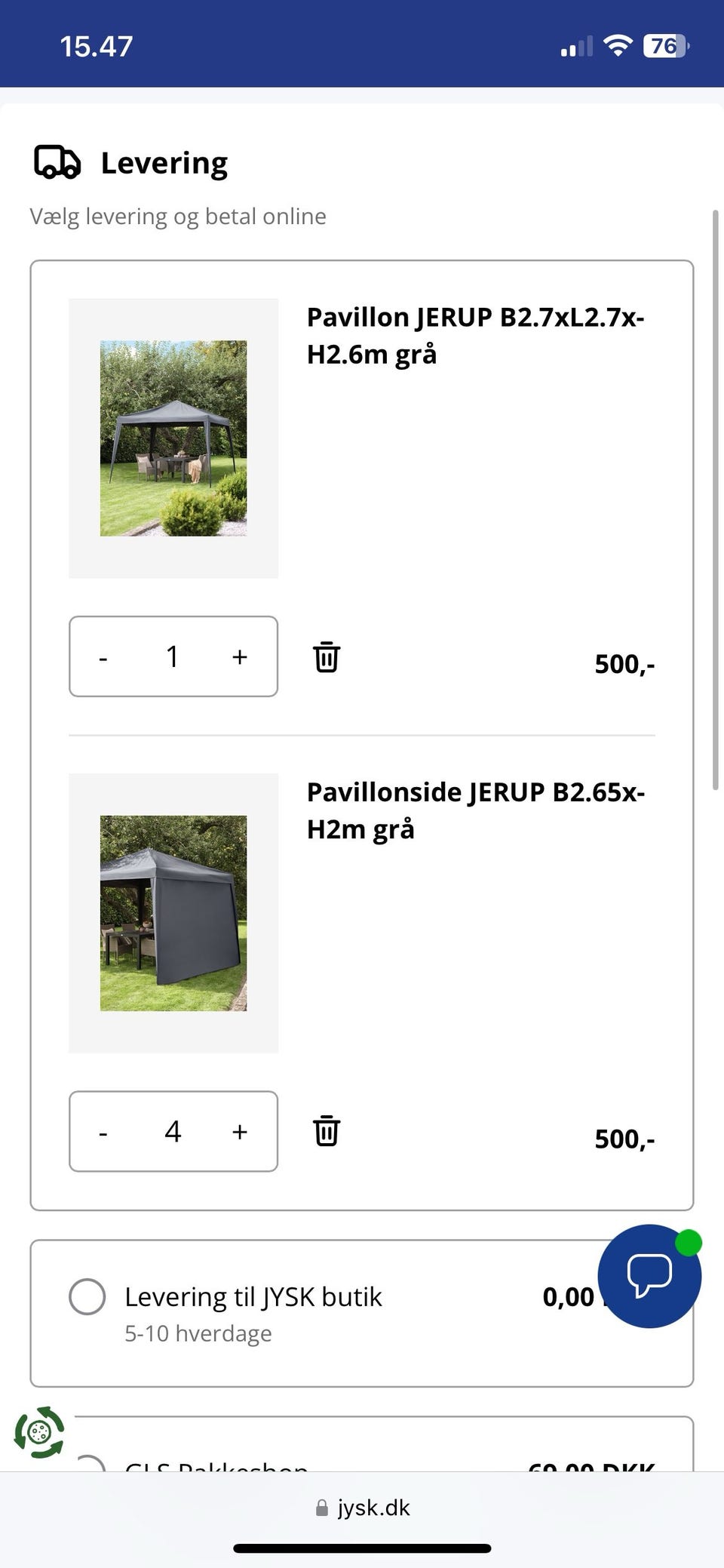724x1568 pixels.
Task: Open the Pavillonside JERUP side panel image
Action: tap(173, 913)
